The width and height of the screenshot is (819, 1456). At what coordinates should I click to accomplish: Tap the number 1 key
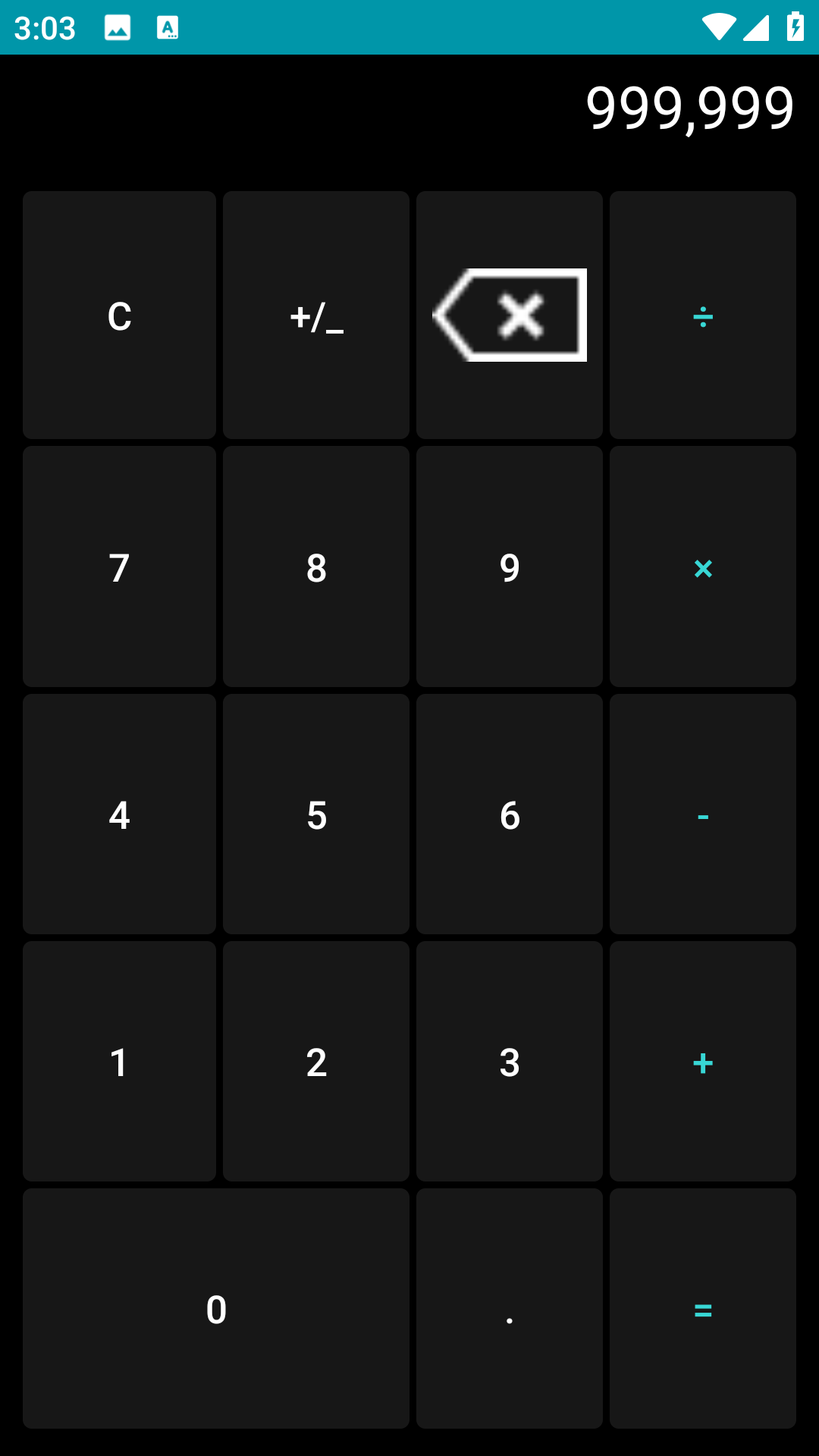point(119,1062)
